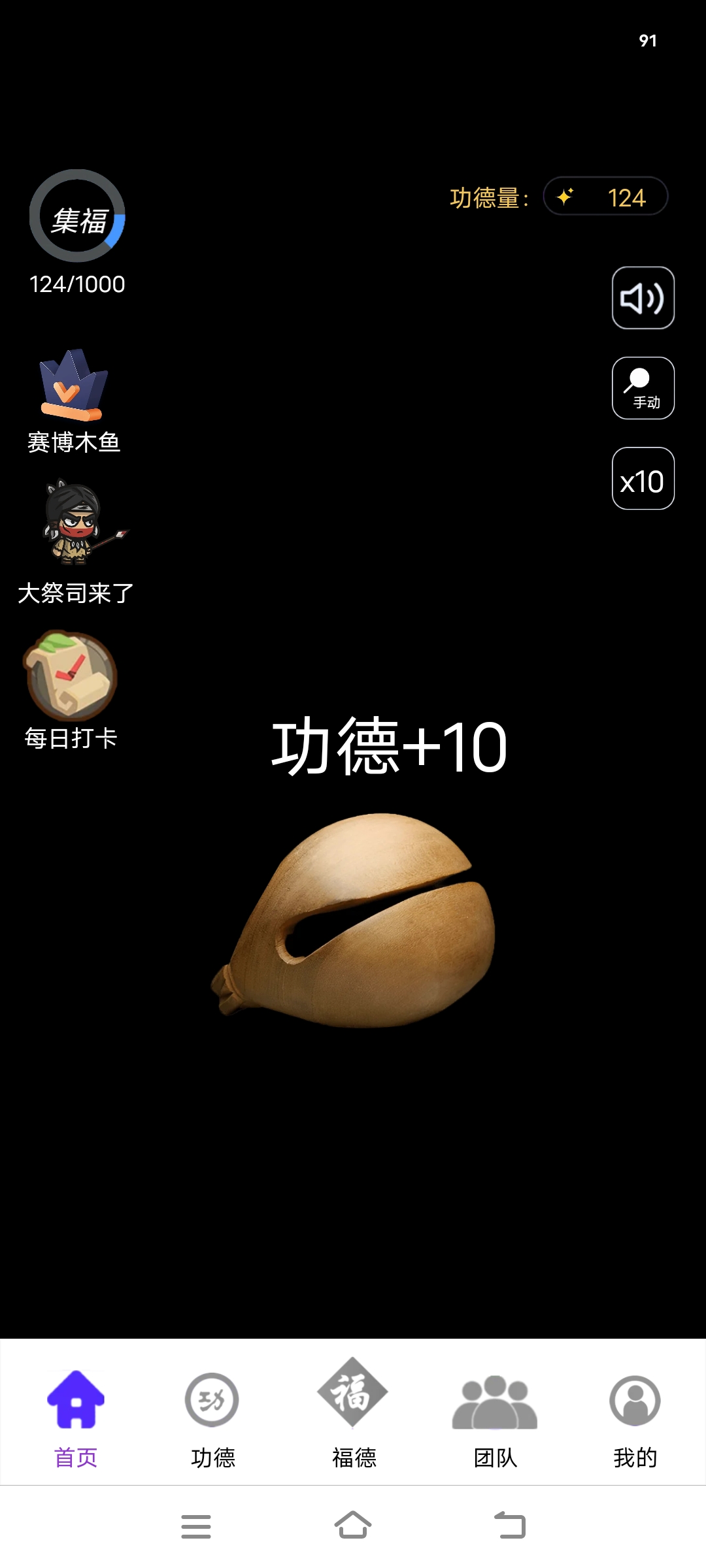This screenshot has width=706, height=1568.
Task: Select the x10 multiplier button
Action: click(x=643, y=478)
